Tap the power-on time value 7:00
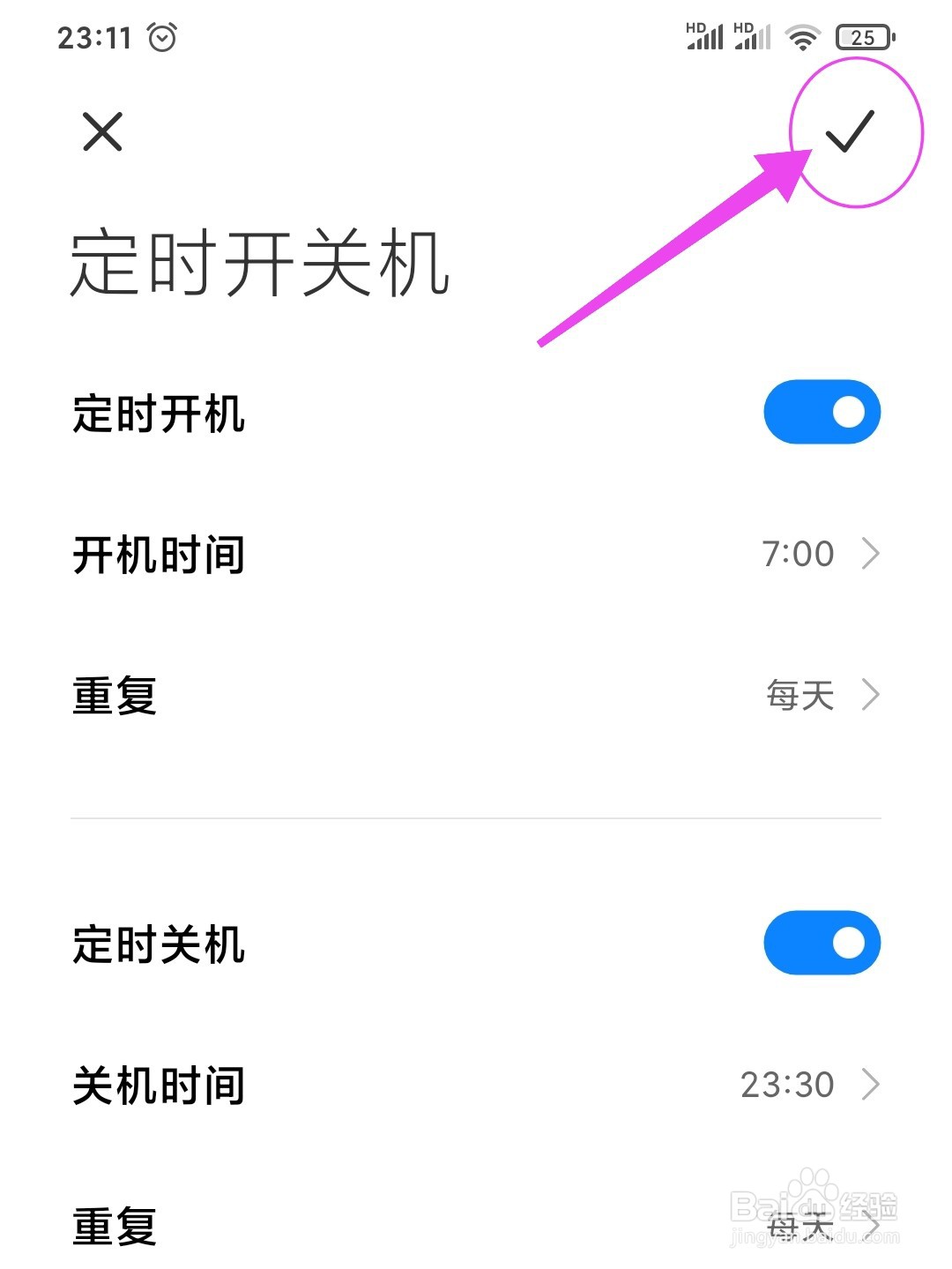Screen dimensions: 952x1269 point(798,554)
